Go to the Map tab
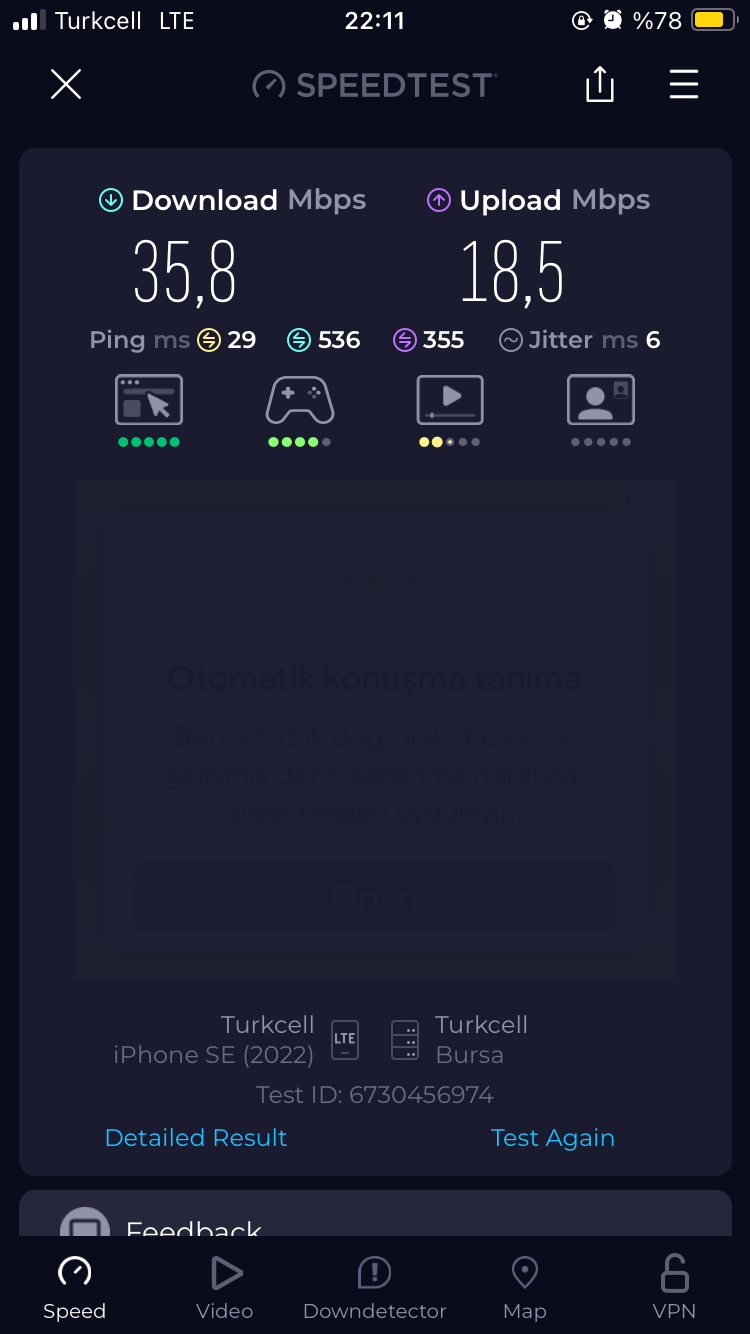This screenshot has height=1334, width=750. pos(525,1288)
